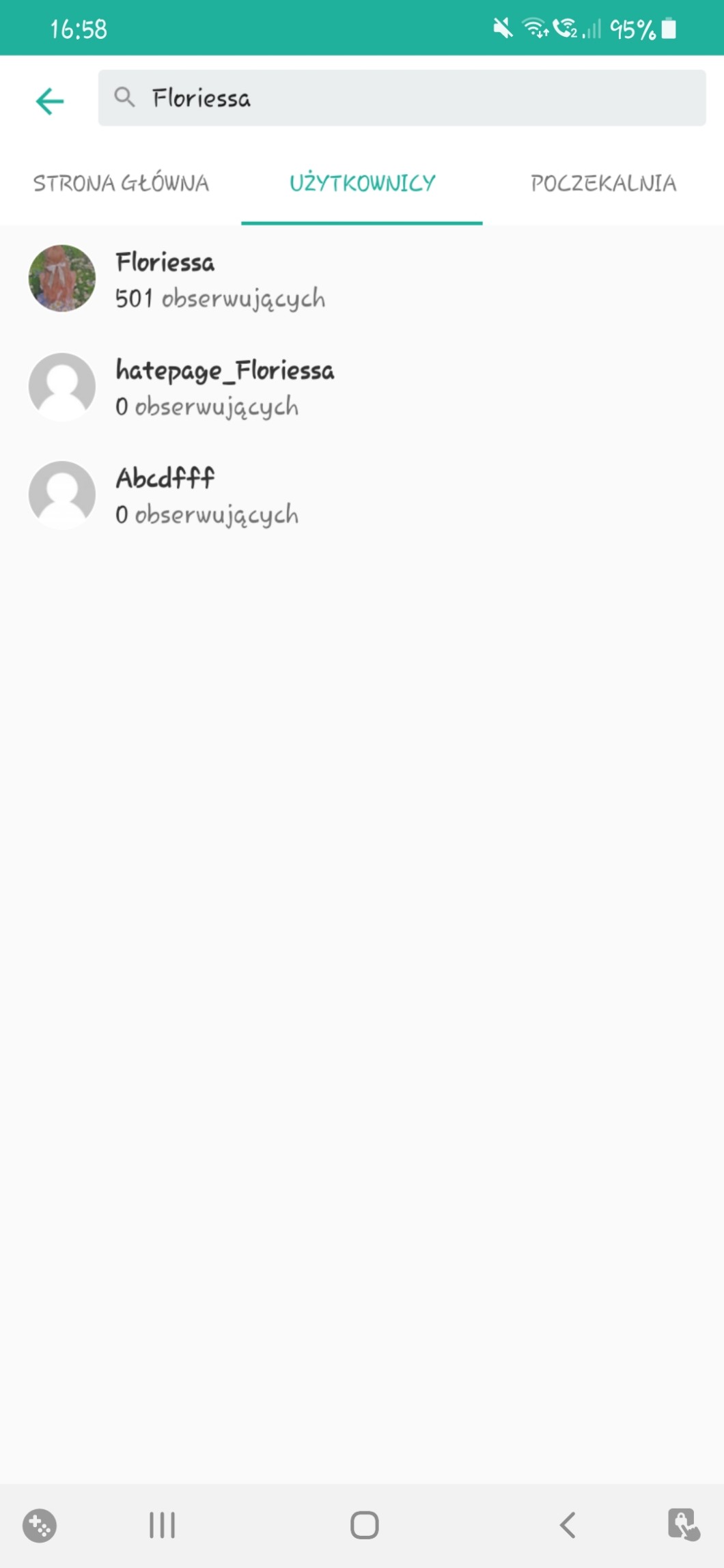
Task: Go back using the teal arrow
Action: (x=50, y=101)
